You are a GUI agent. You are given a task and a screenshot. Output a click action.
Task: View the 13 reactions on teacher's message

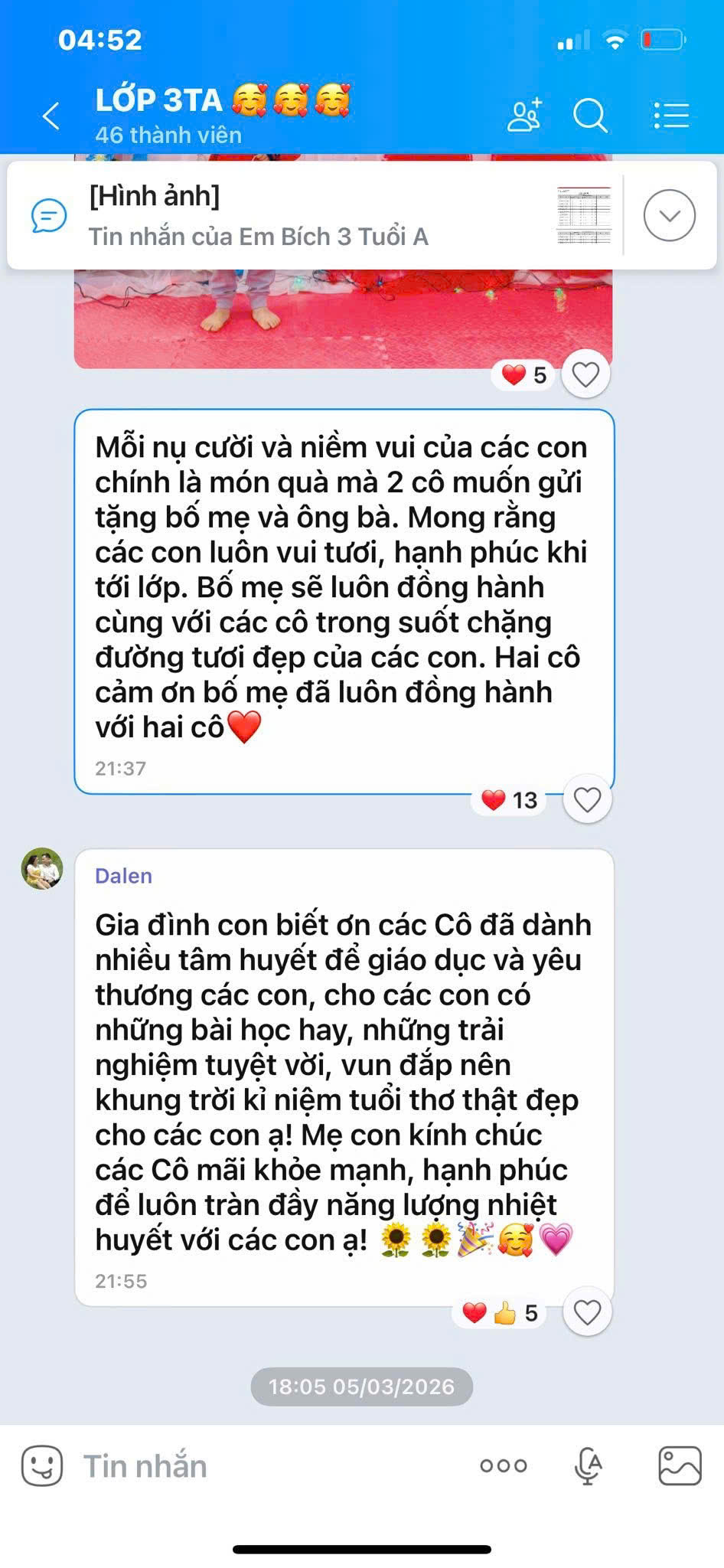pos(509,800)
